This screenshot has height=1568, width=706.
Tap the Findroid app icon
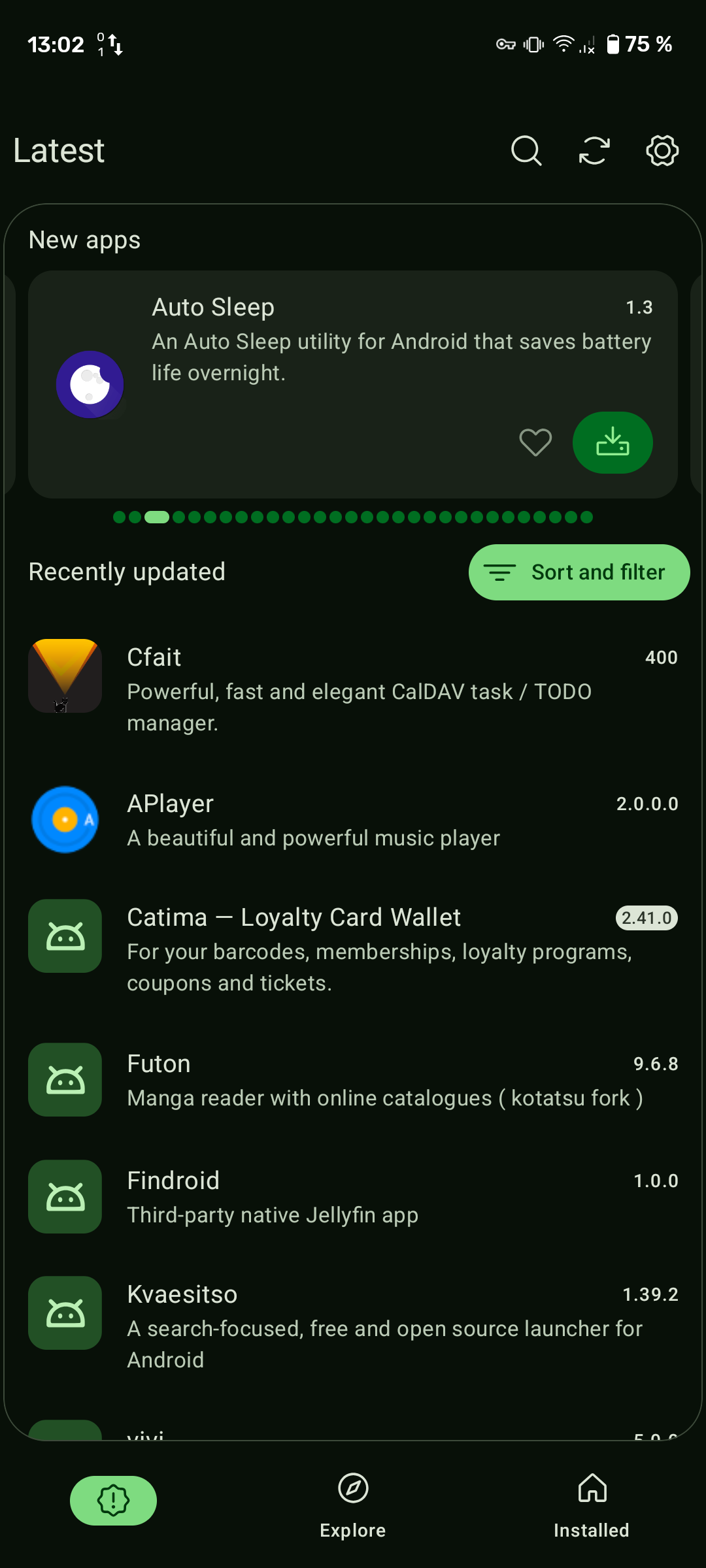click(65, 1197)
